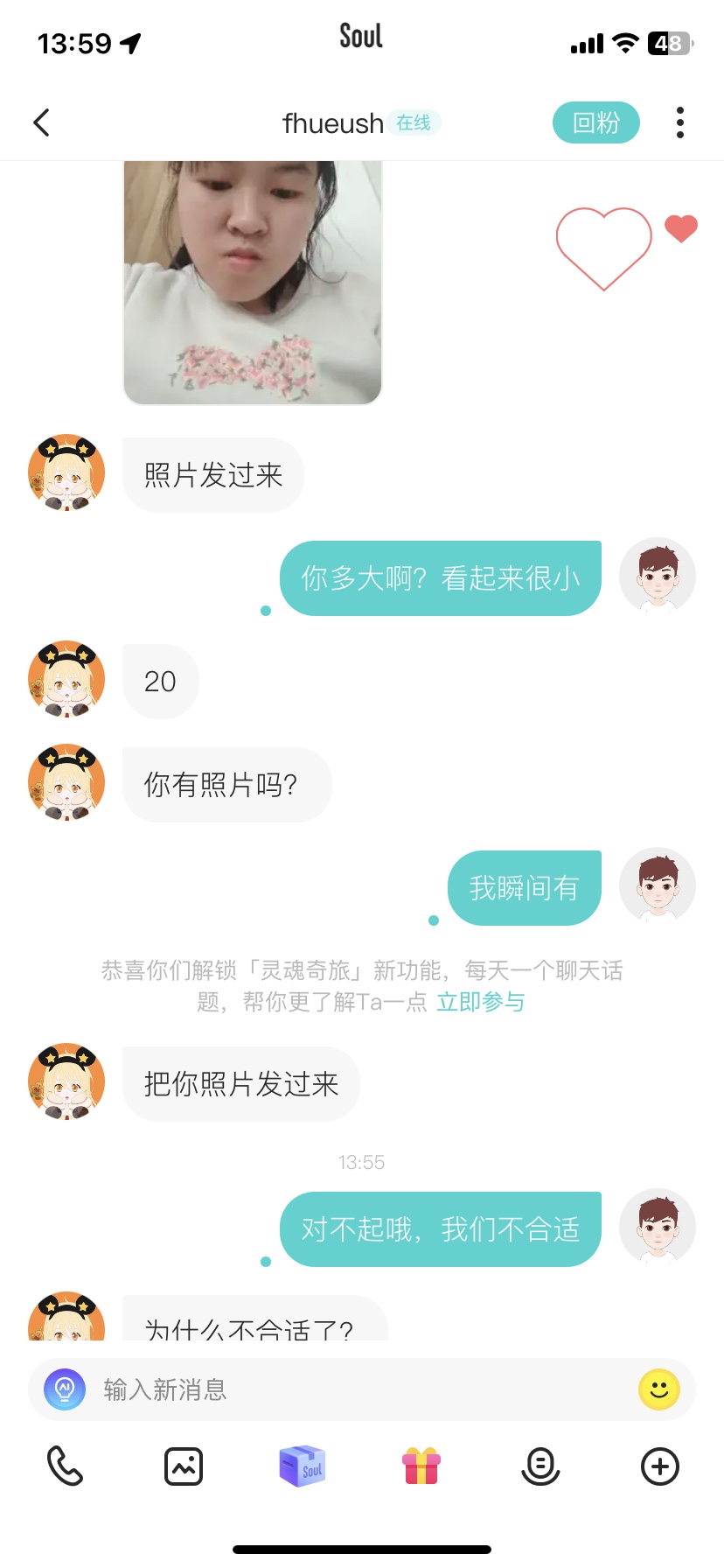Open the image gallery to send photo
This screenshot has height=1568, width=724.
point(184,1466)
